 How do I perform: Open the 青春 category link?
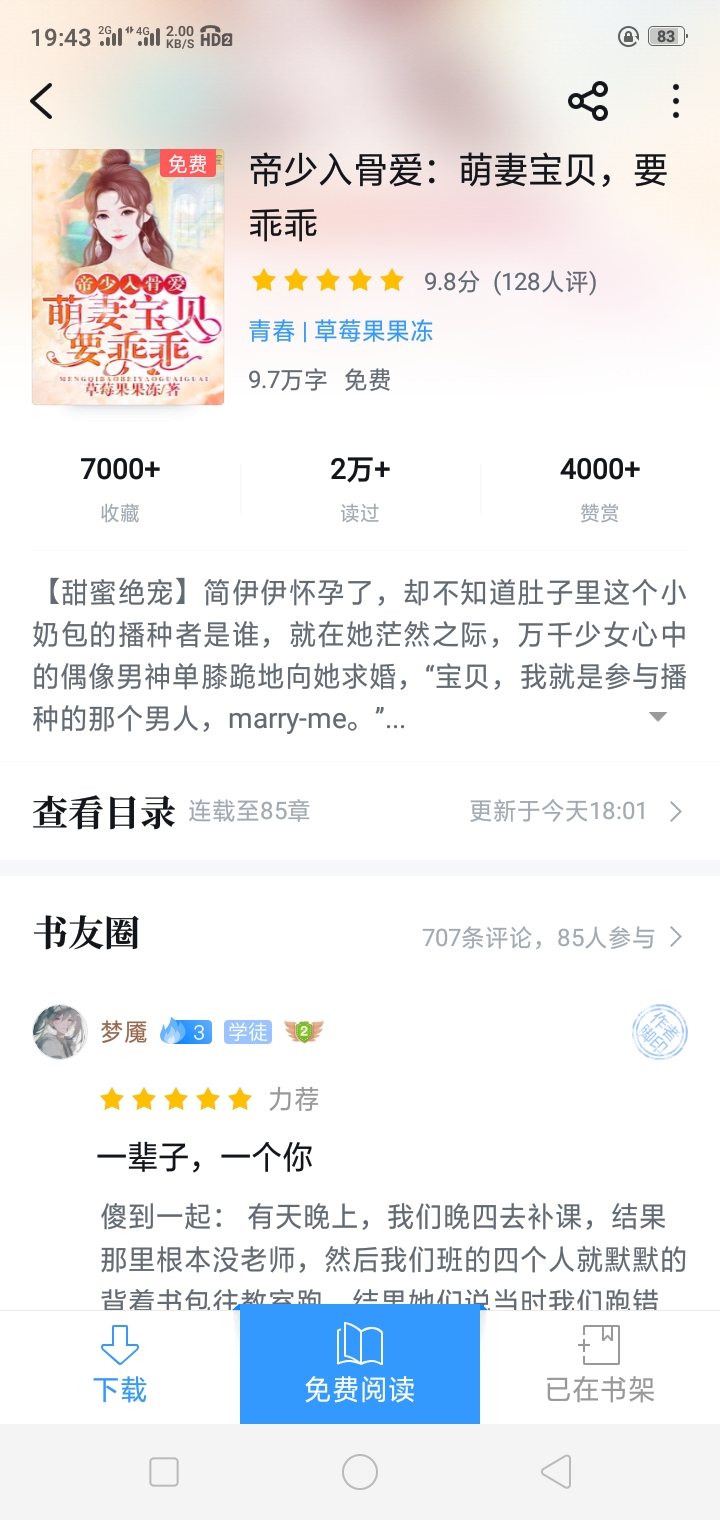click(271, 331)
